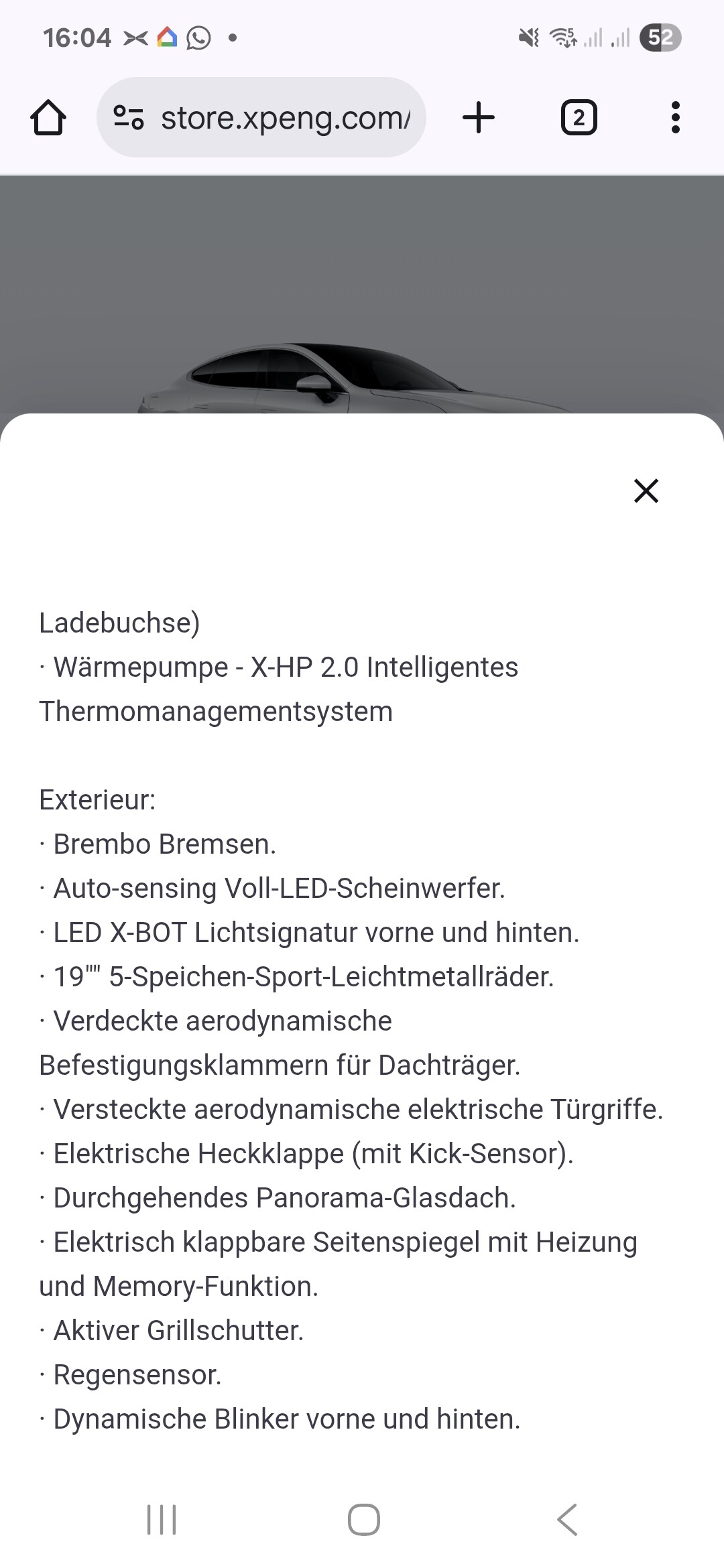Screen dimensions: 724x1568
Task: Open the browser overflow menu
Action: [x=675, y=118]
